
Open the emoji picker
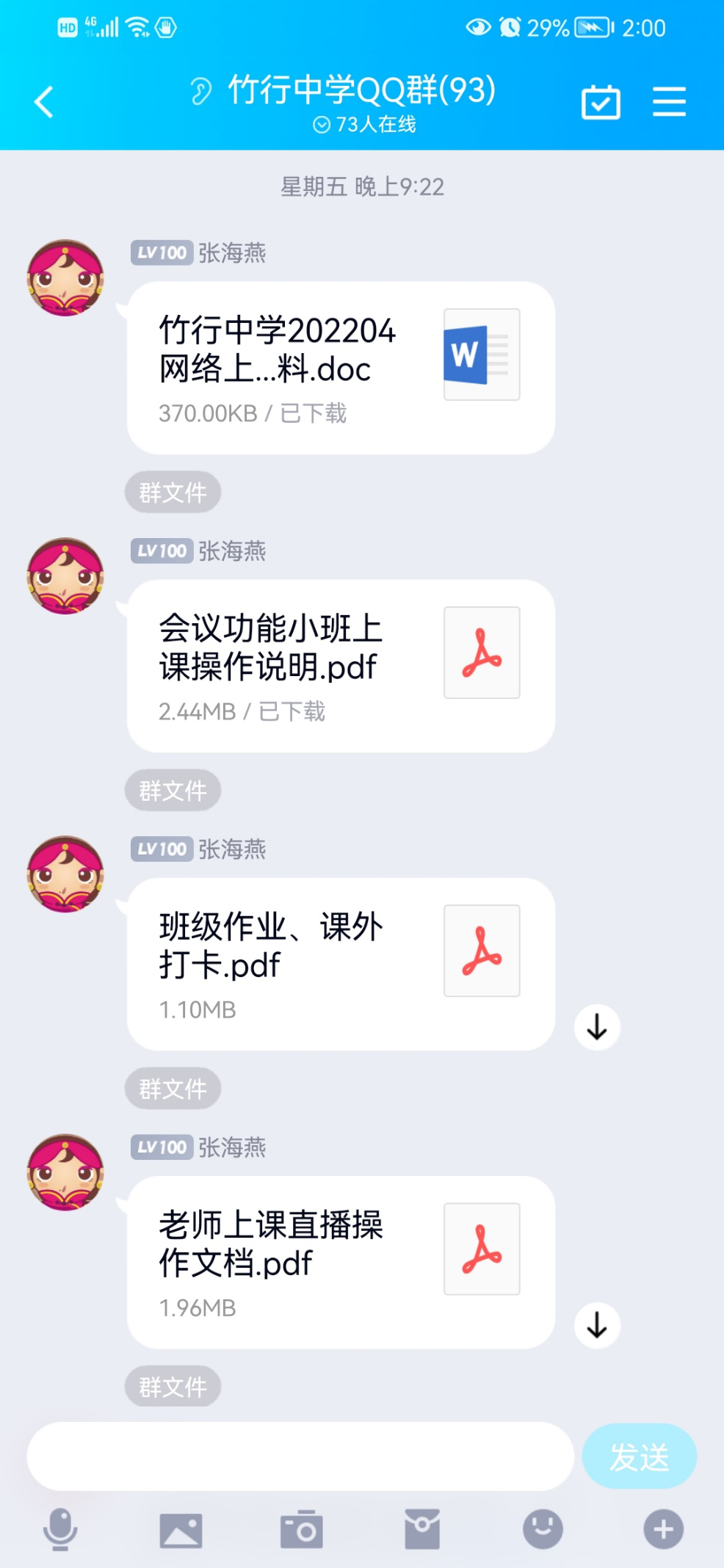[543, 1530]
